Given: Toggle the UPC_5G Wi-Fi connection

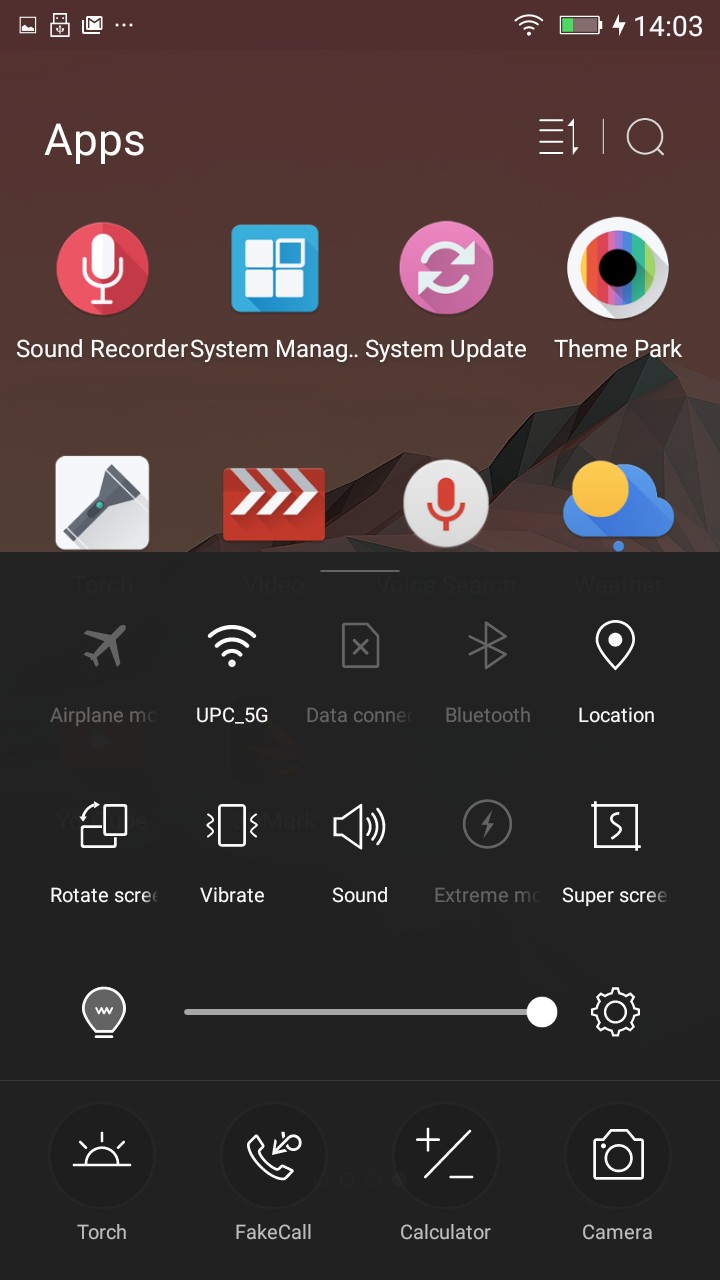Looking at the screenshot, I should click(x=232, y=647).
